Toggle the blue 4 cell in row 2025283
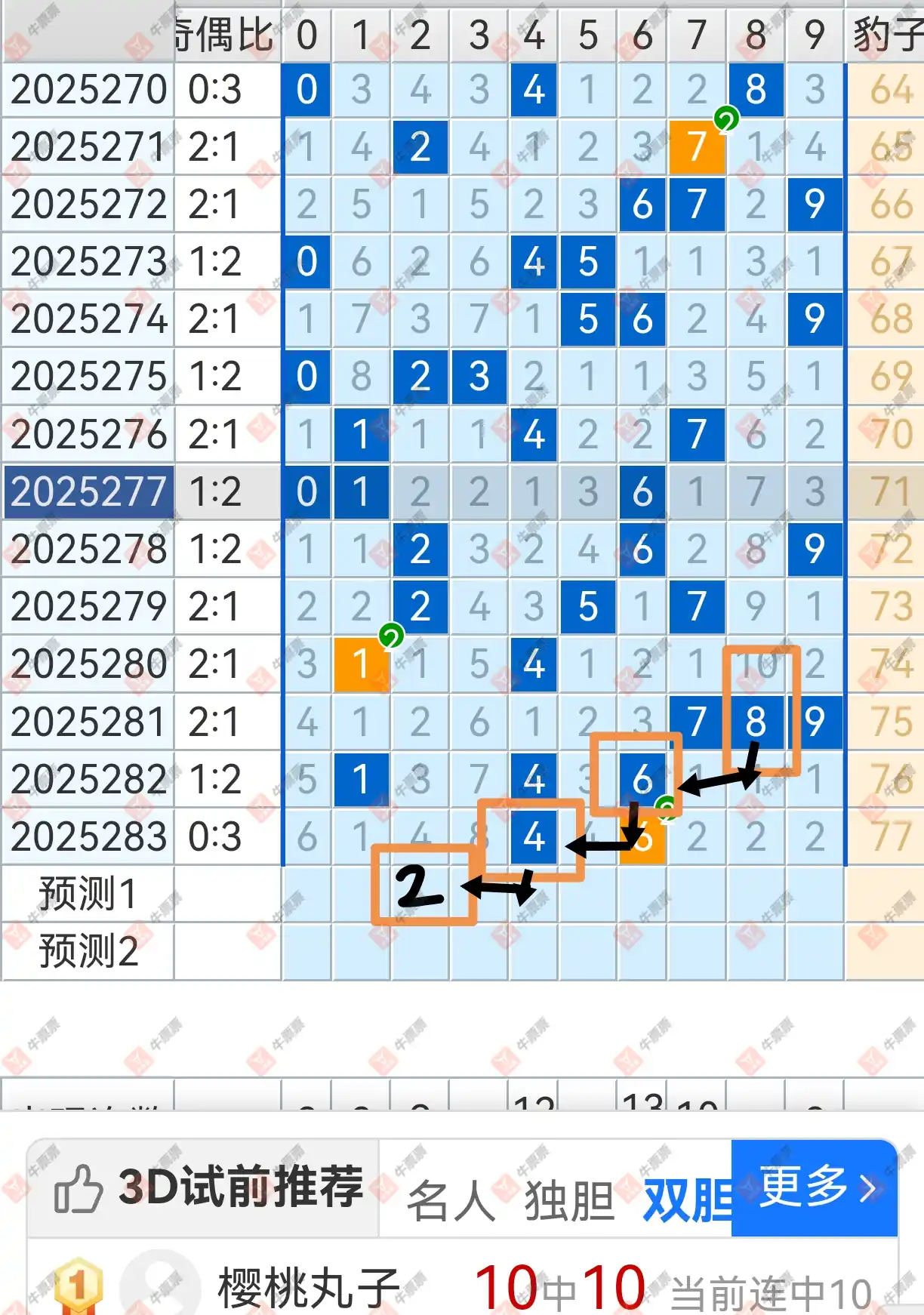This screenshot has height=1315, width=924. click(534, 838)
